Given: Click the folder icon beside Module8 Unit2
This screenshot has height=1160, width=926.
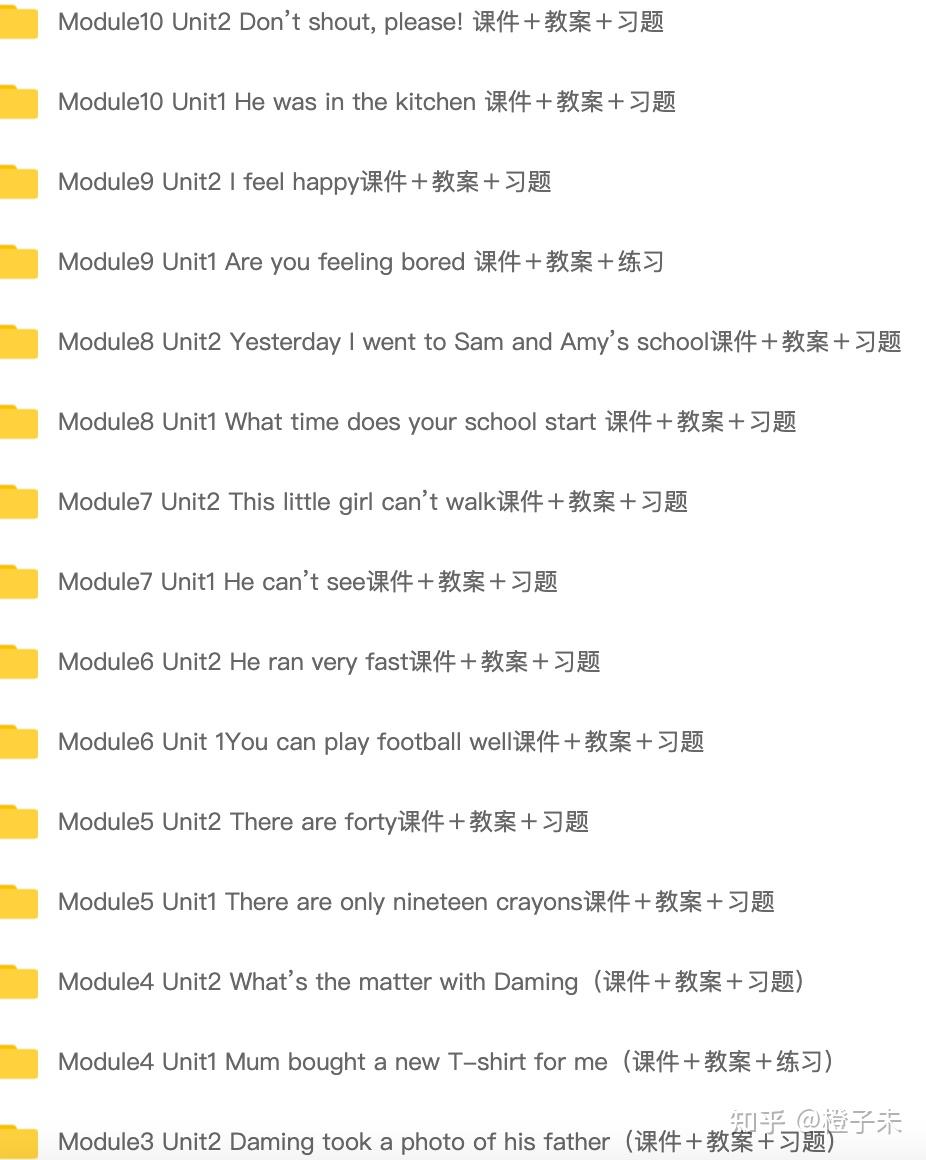Looking at the screenshot, I should click(20, 341).
